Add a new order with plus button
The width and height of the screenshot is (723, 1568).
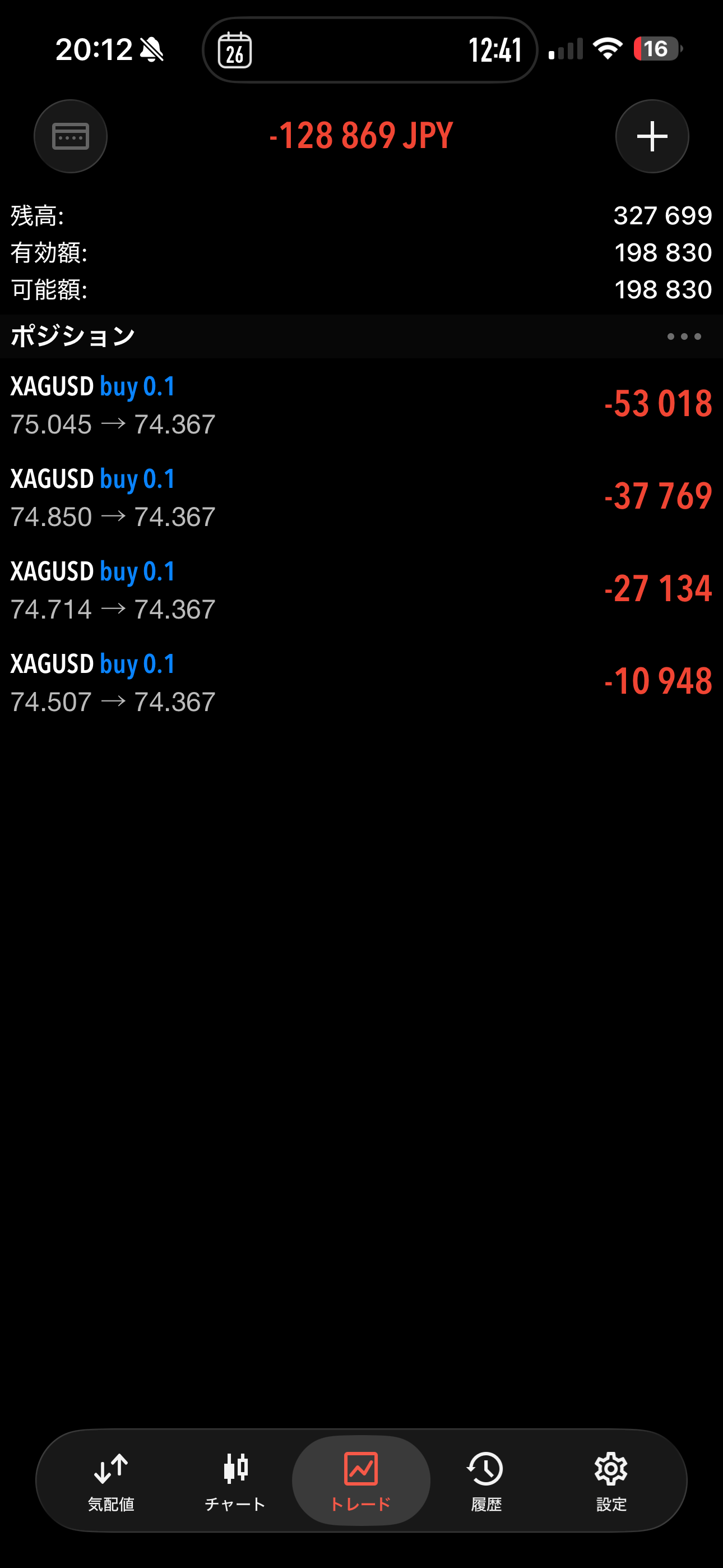pyautogui.click(x=652, y=136)
